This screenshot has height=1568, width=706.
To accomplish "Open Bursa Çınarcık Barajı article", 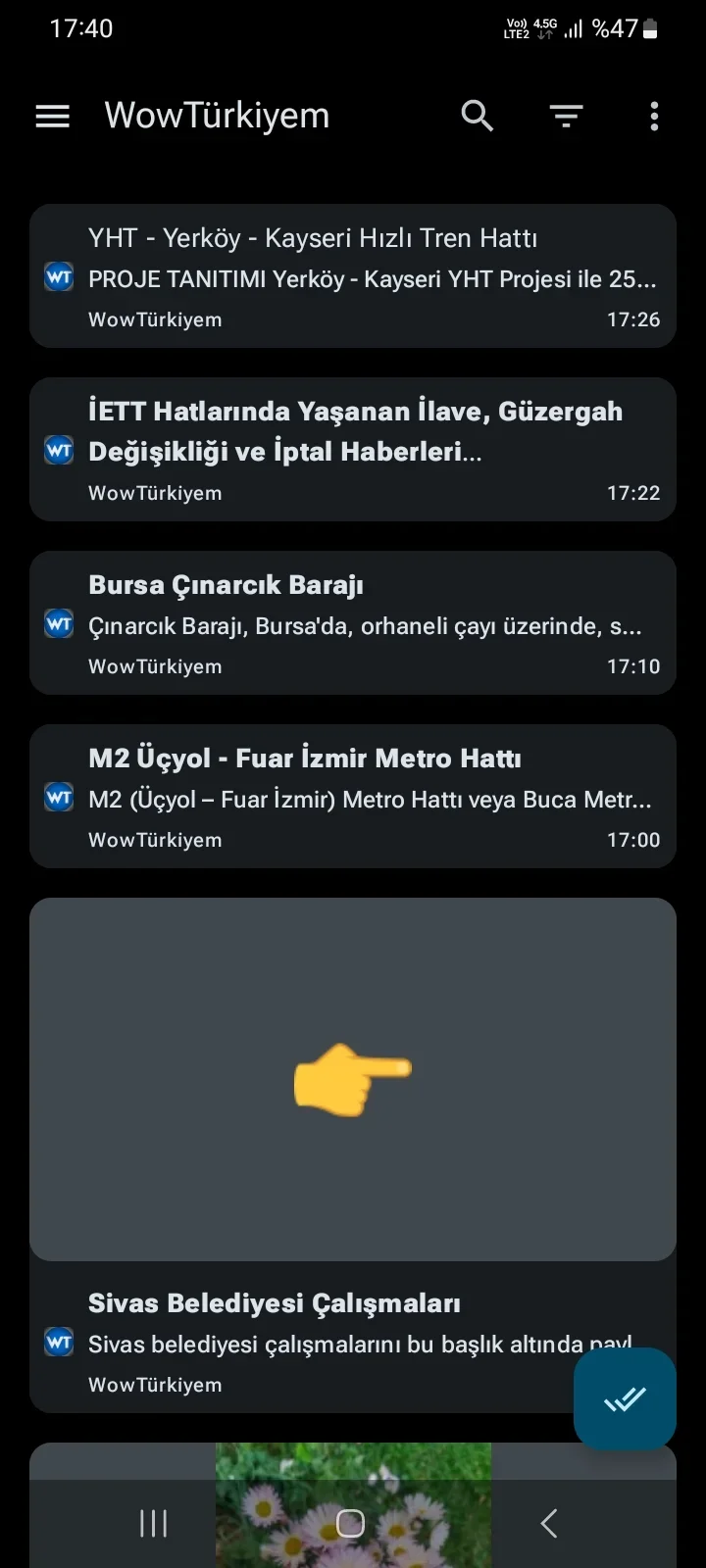I will (353, 623).
